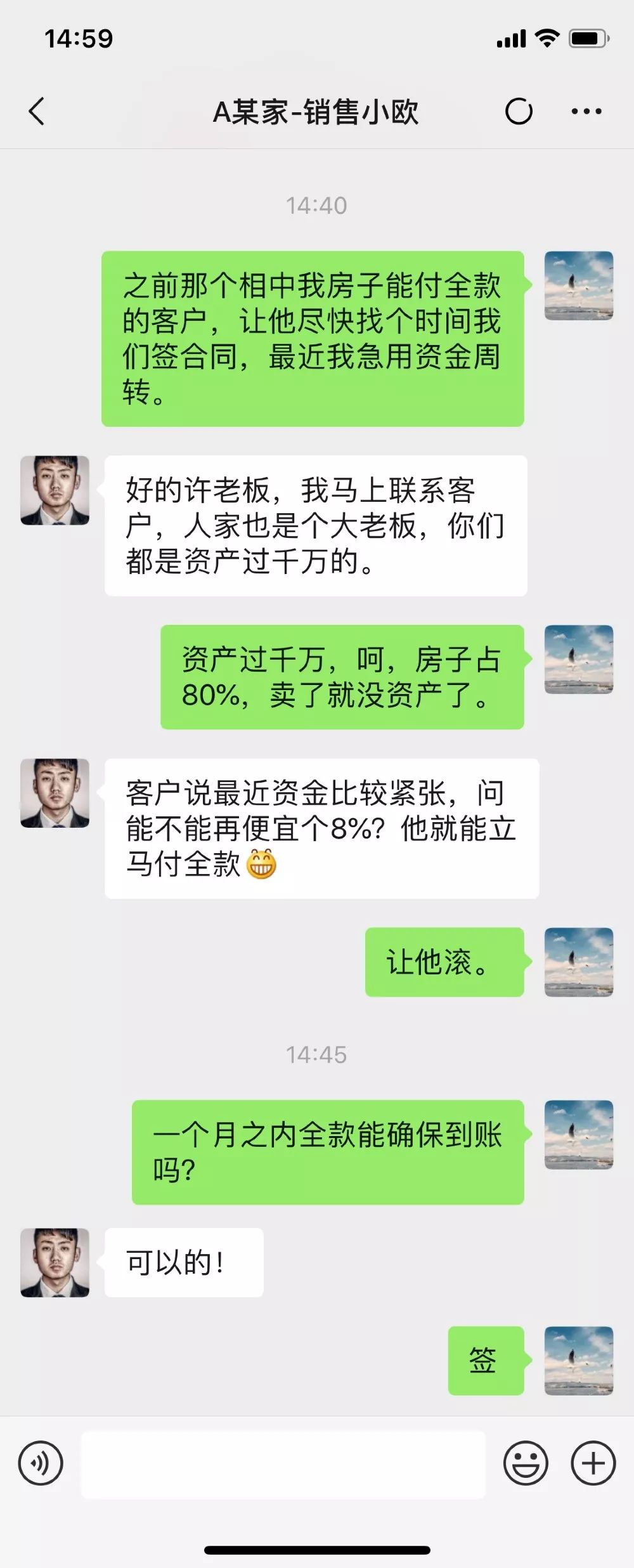Open my avatar next to 让他滚 message
The image size is (634, 1568).
pos(579,962)
